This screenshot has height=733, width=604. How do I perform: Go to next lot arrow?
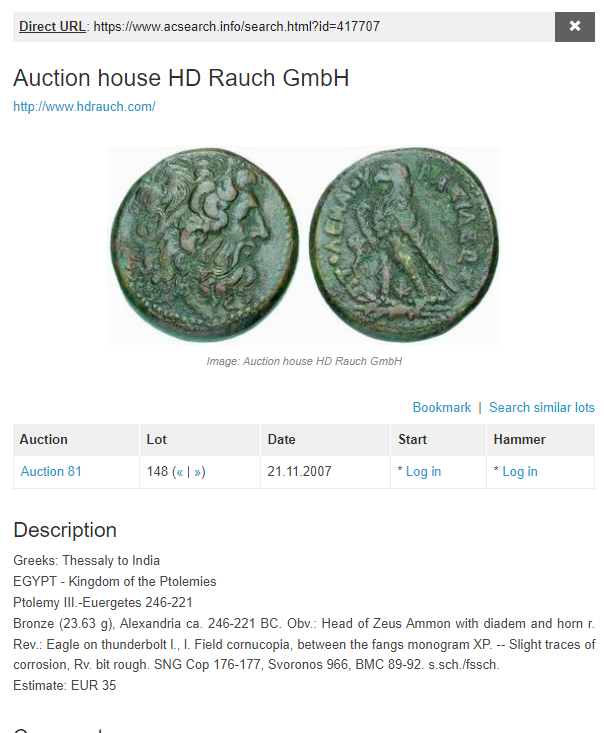(x=197, y=471)
